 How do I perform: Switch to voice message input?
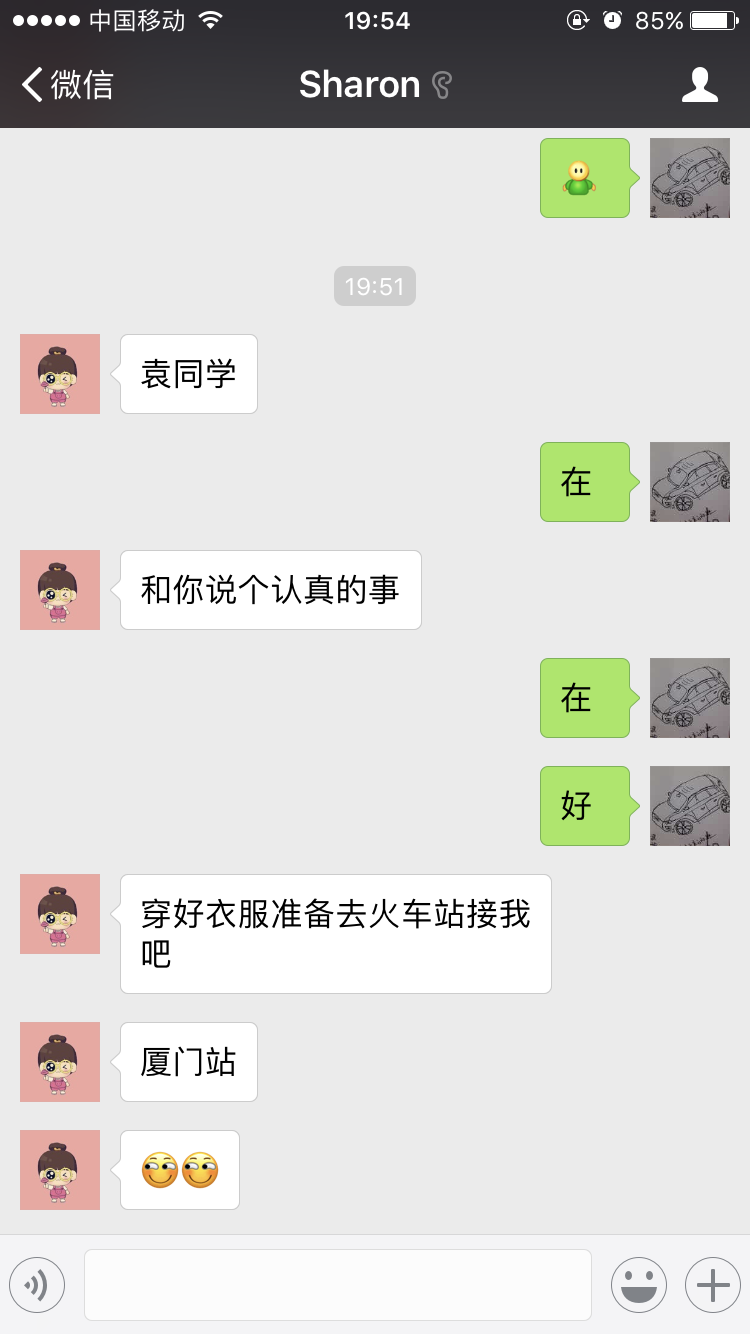[37, 1285]
